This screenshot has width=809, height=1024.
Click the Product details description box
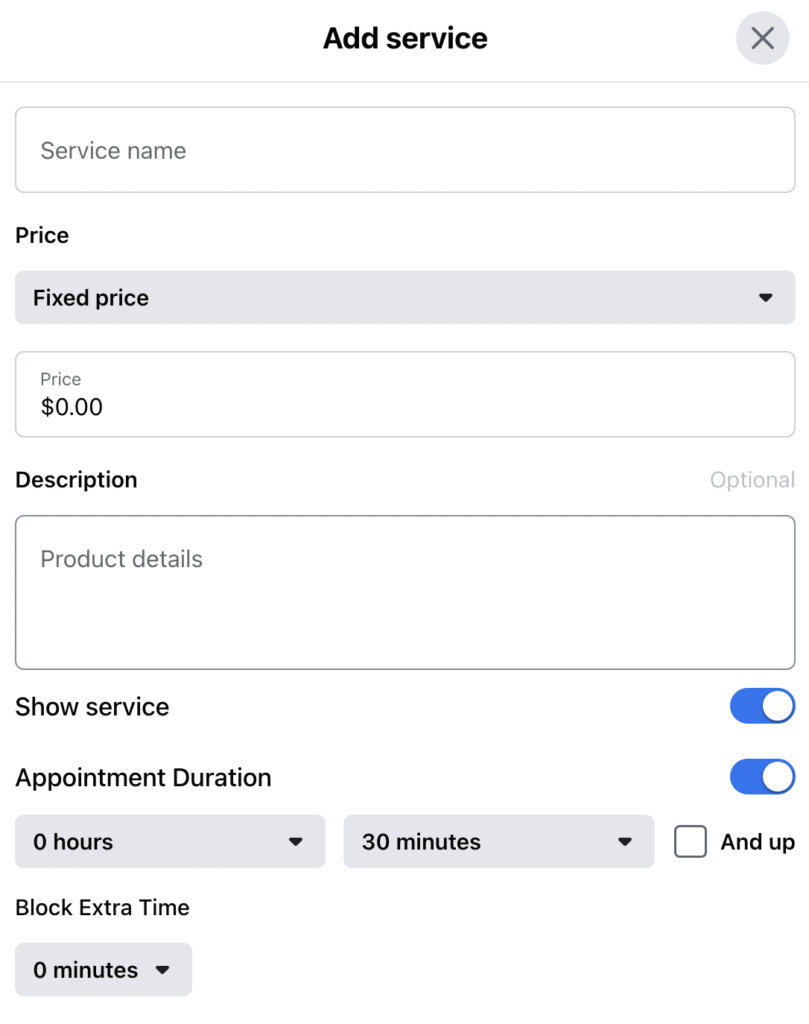pos(405,590)
